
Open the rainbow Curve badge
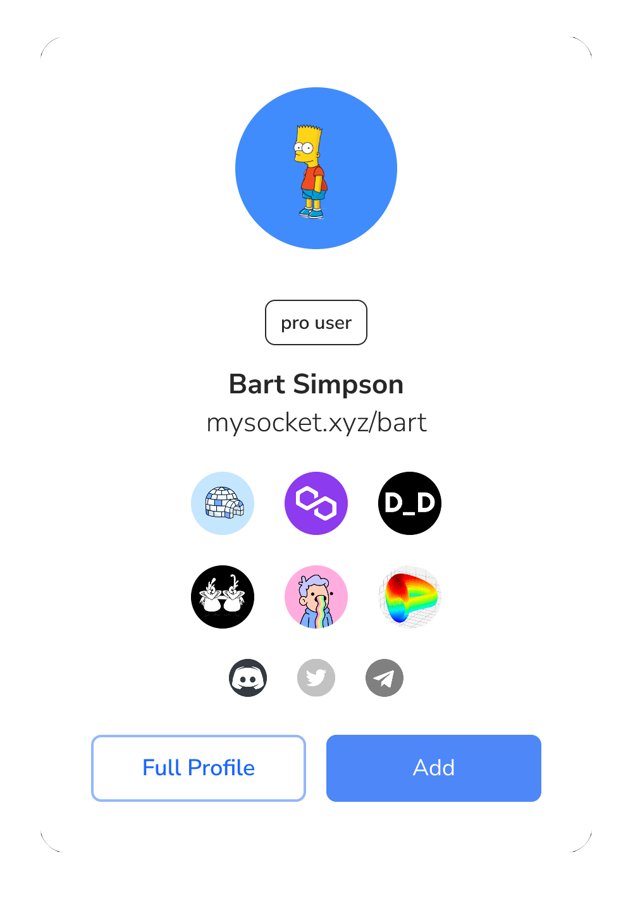point(410,597)
